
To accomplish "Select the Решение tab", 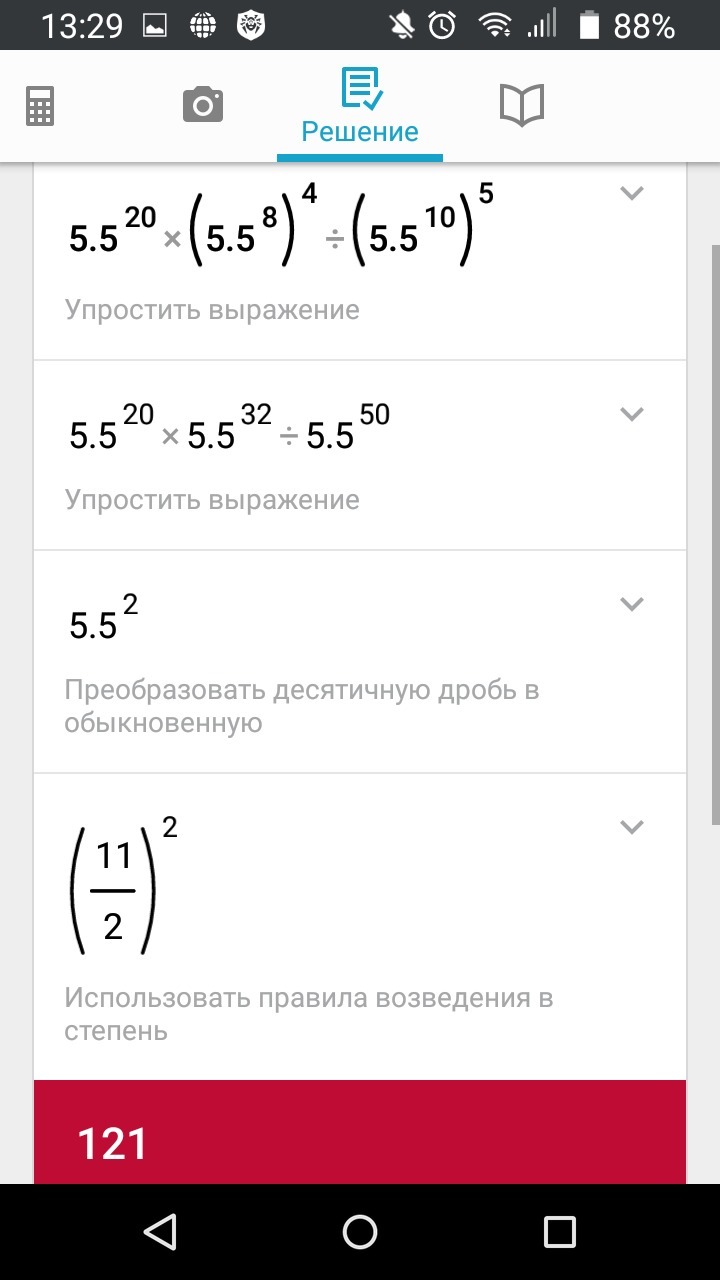I will (360, 108).
